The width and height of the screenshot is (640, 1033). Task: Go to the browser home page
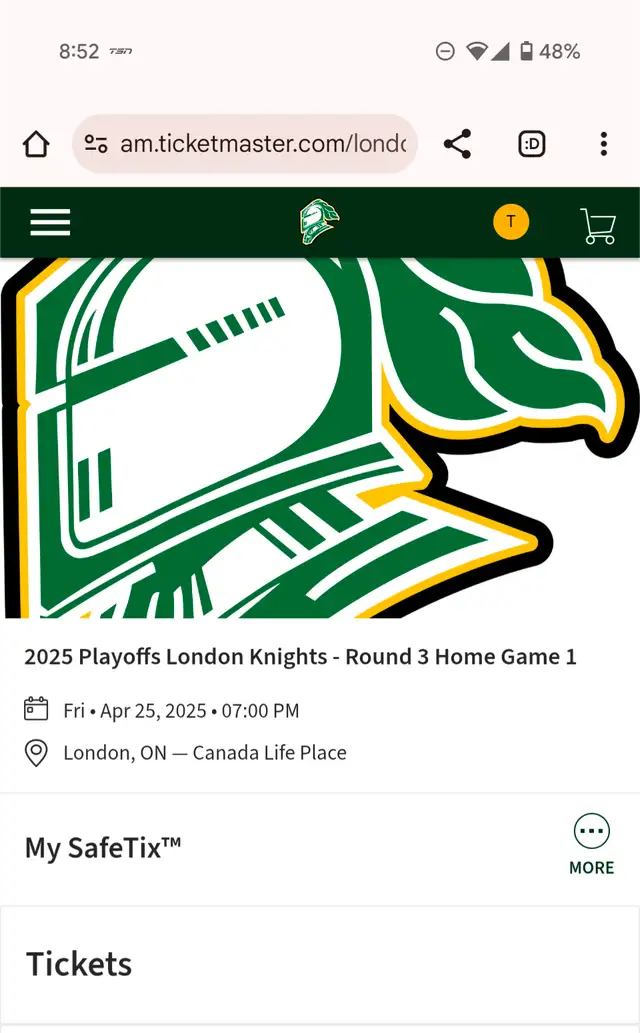(36, 144)
